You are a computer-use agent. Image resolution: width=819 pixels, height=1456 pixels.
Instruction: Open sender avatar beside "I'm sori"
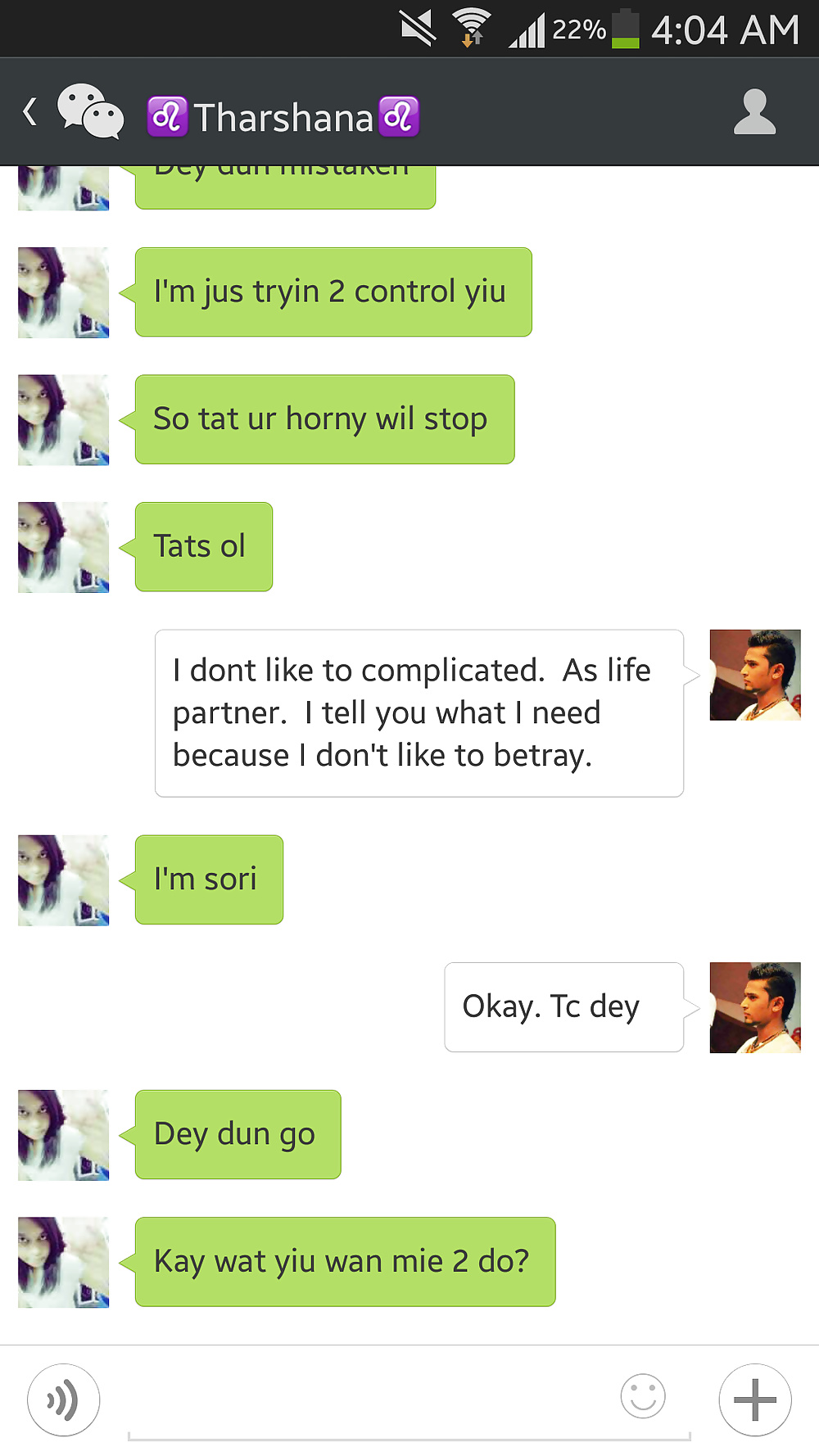click(x=64, y=880)
